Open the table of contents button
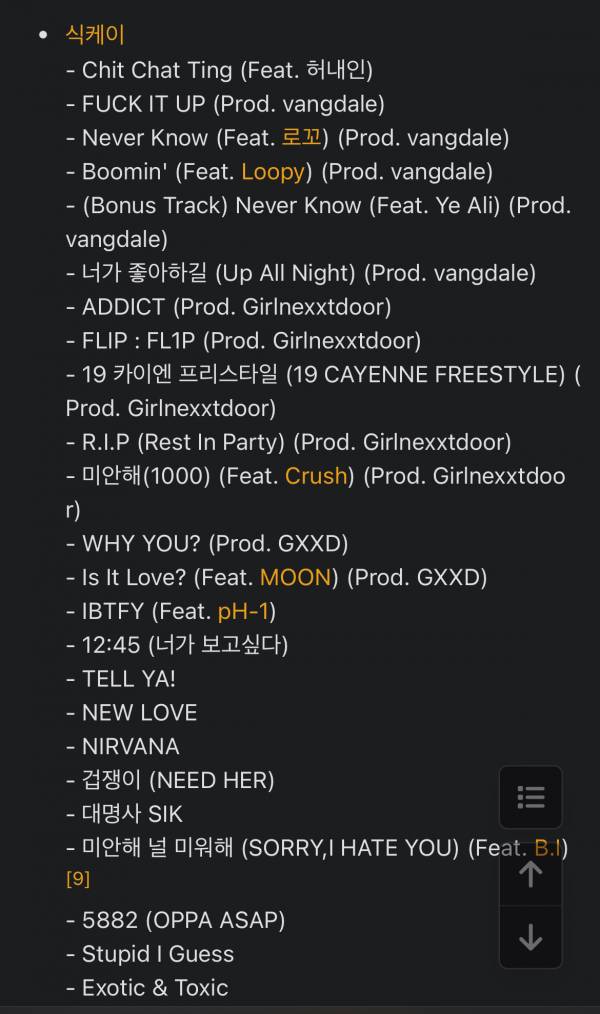This screenshot has height=1014, width=600. [x=530, y=797]
